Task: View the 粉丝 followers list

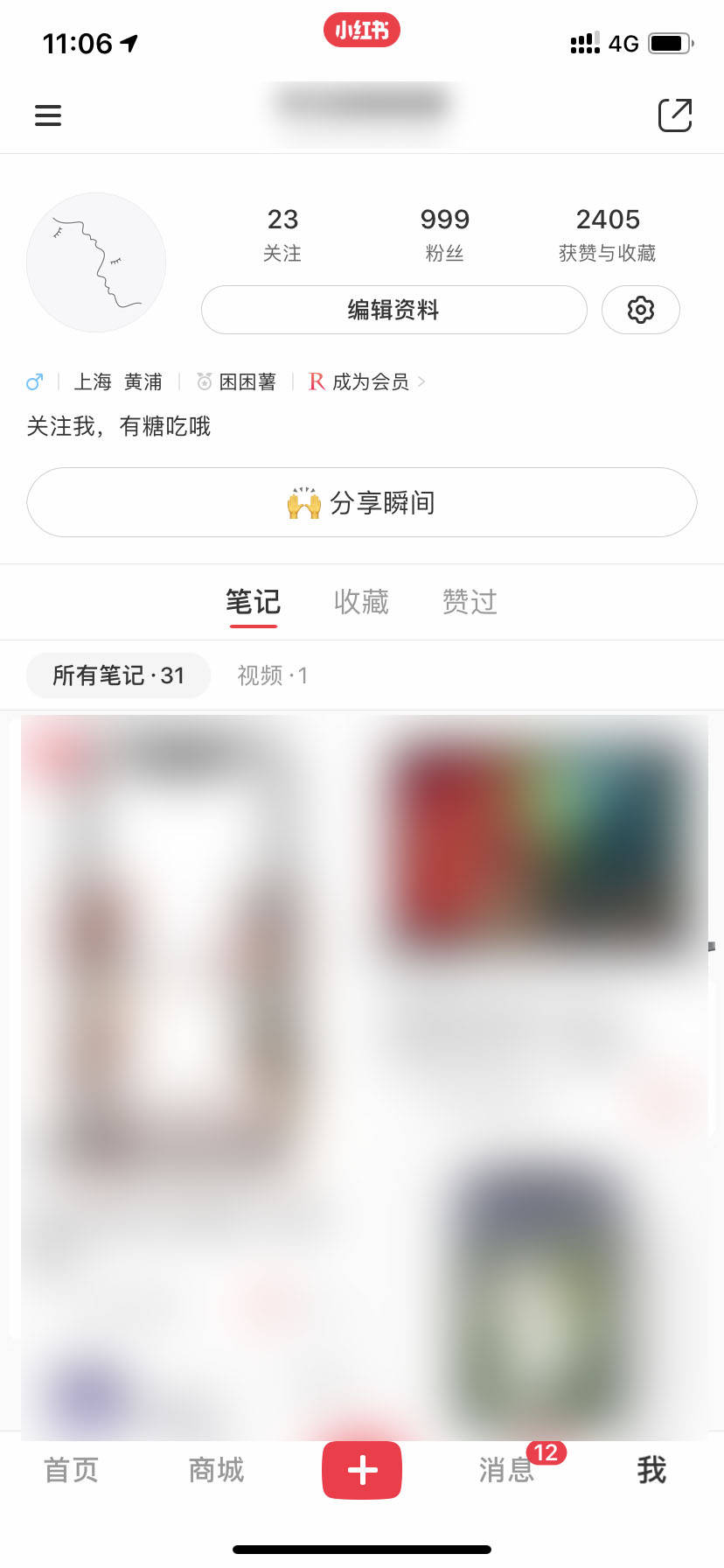Action: click(x=444, y=234)
